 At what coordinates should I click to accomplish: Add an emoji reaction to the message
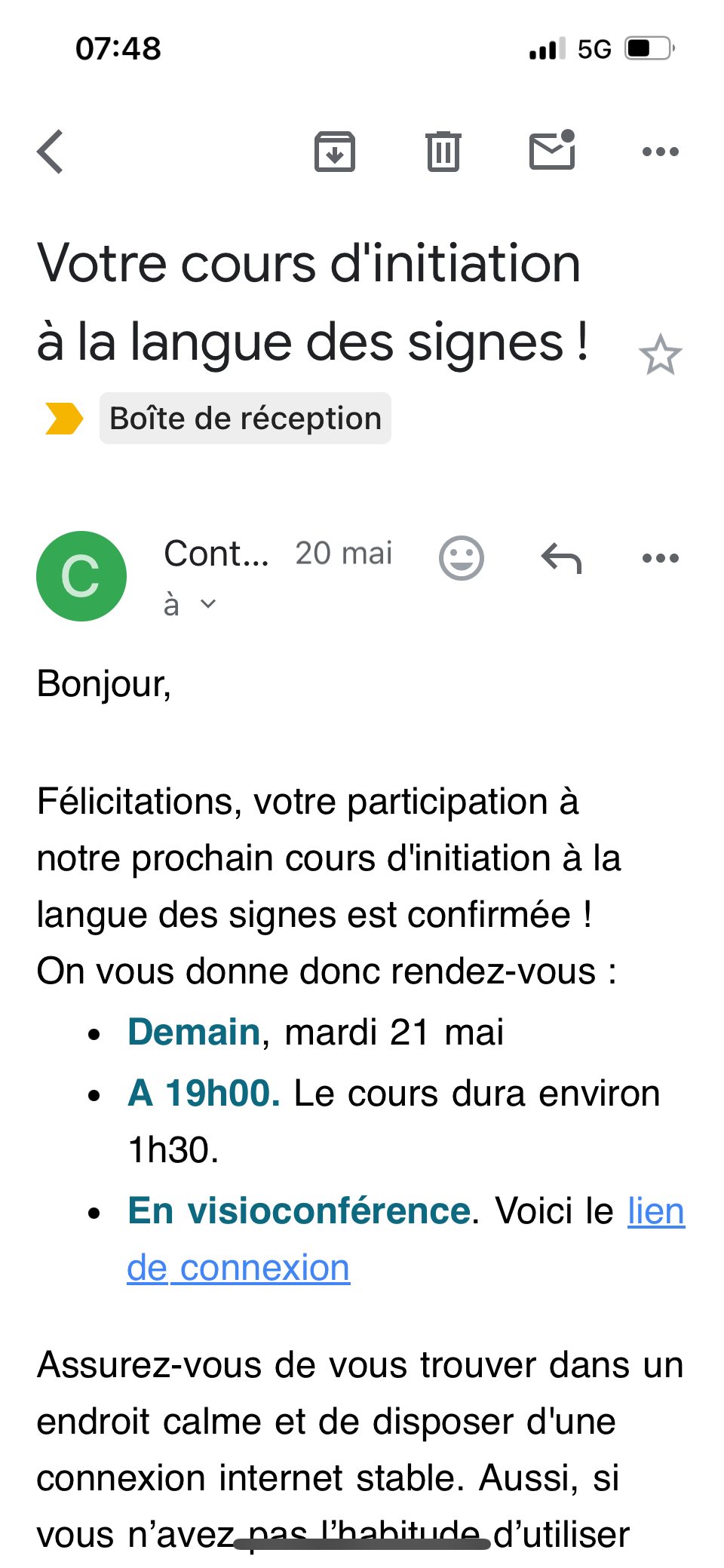[462, 558]
